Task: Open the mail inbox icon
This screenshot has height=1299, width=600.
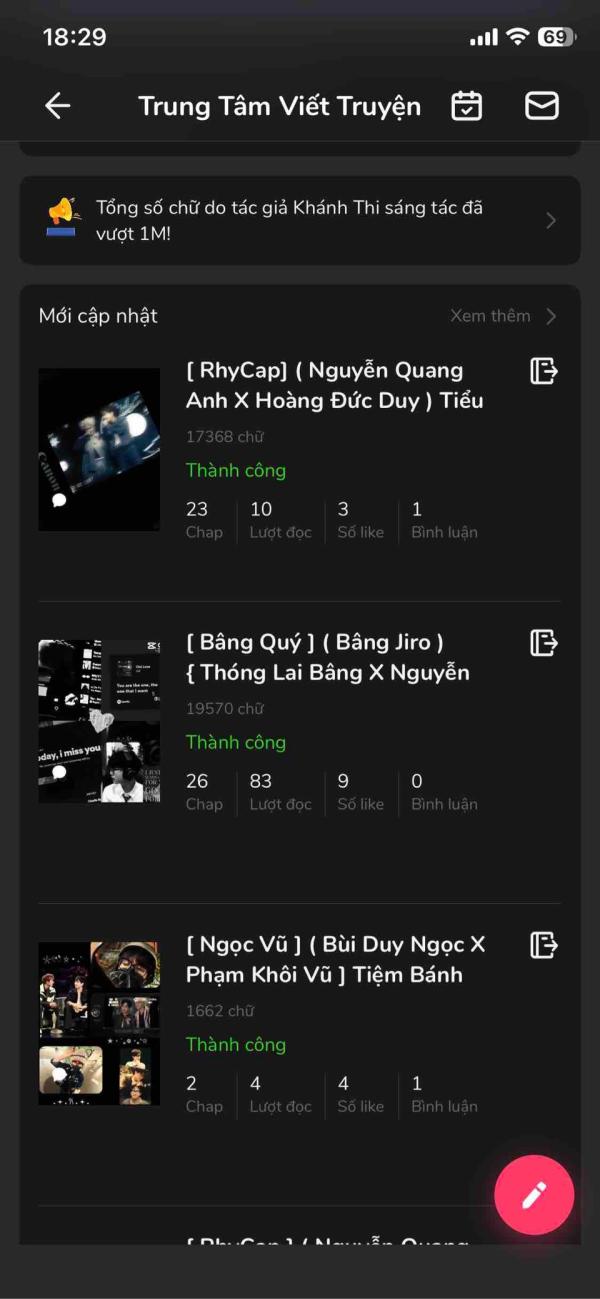Action: (542, 106)
